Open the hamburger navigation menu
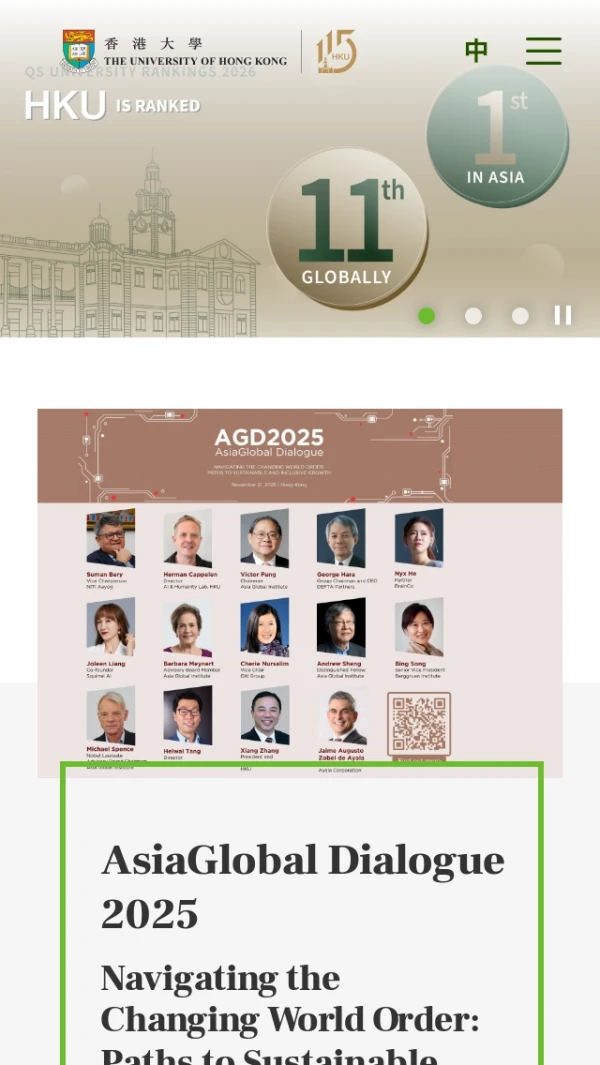 click(543, 50)
